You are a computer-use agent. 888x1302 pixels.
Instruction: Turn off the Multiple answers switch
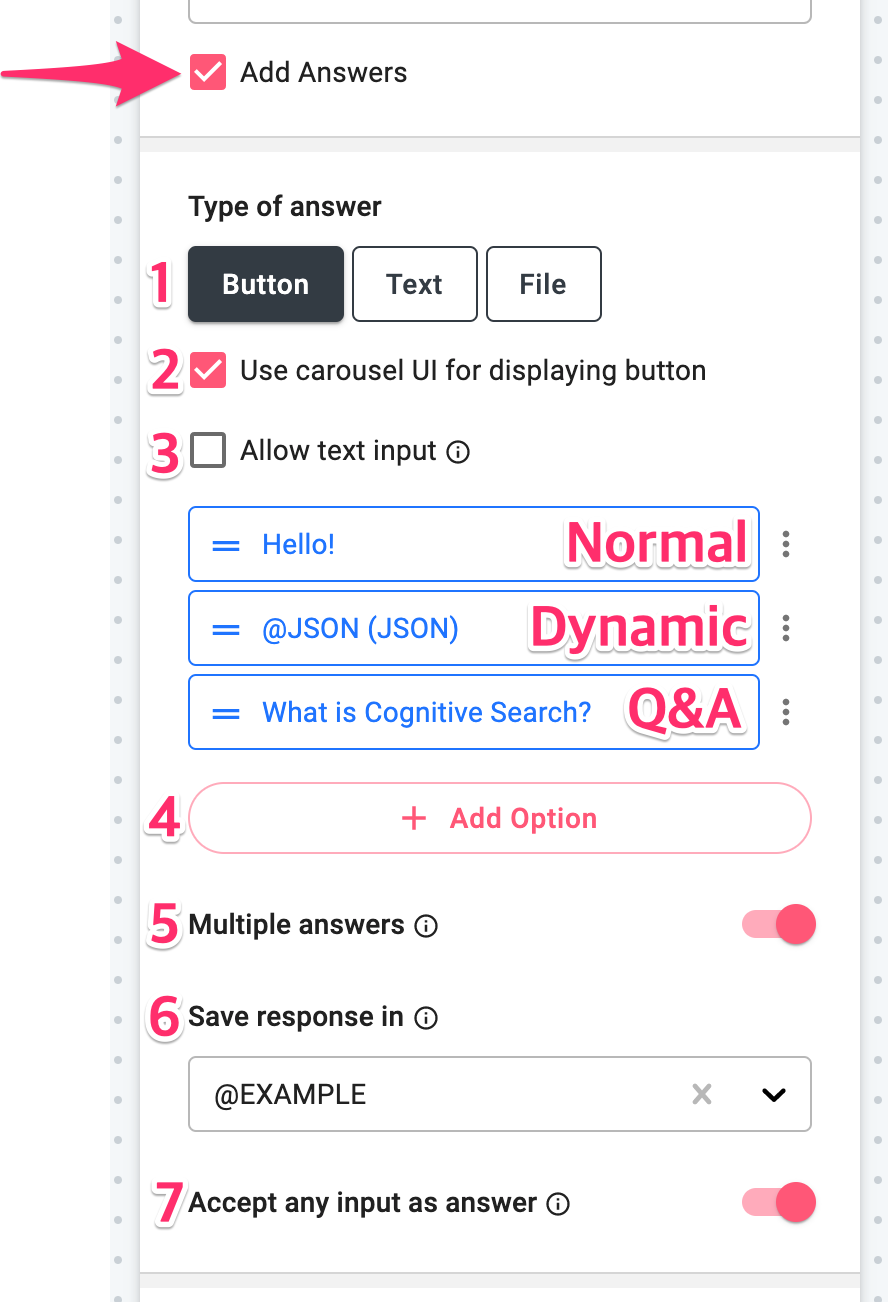click(x=780, y=925)
